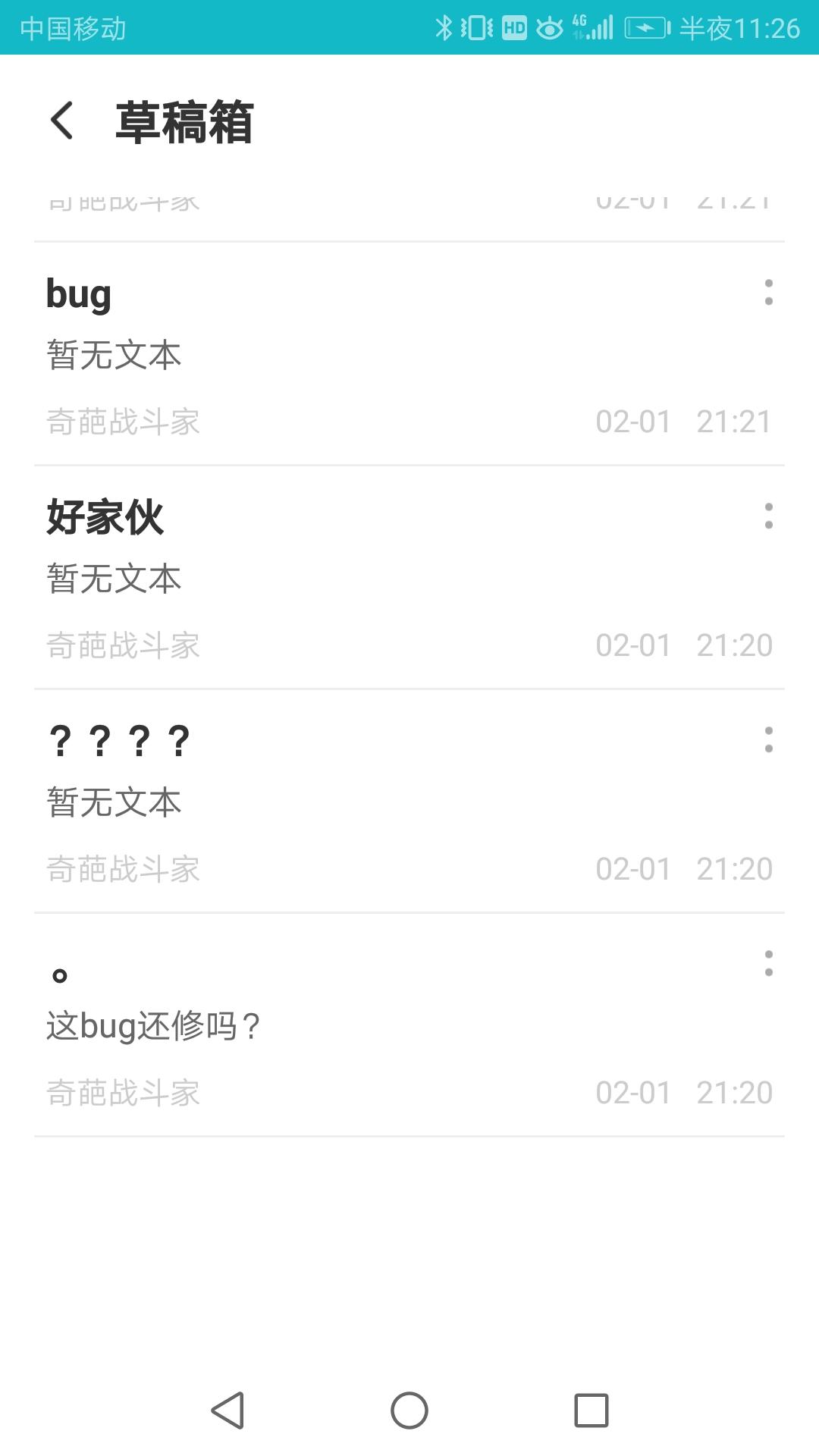Open more options for the 好家伙 draft
Screen dimensions: 819x1456
[x=768, y=516]
